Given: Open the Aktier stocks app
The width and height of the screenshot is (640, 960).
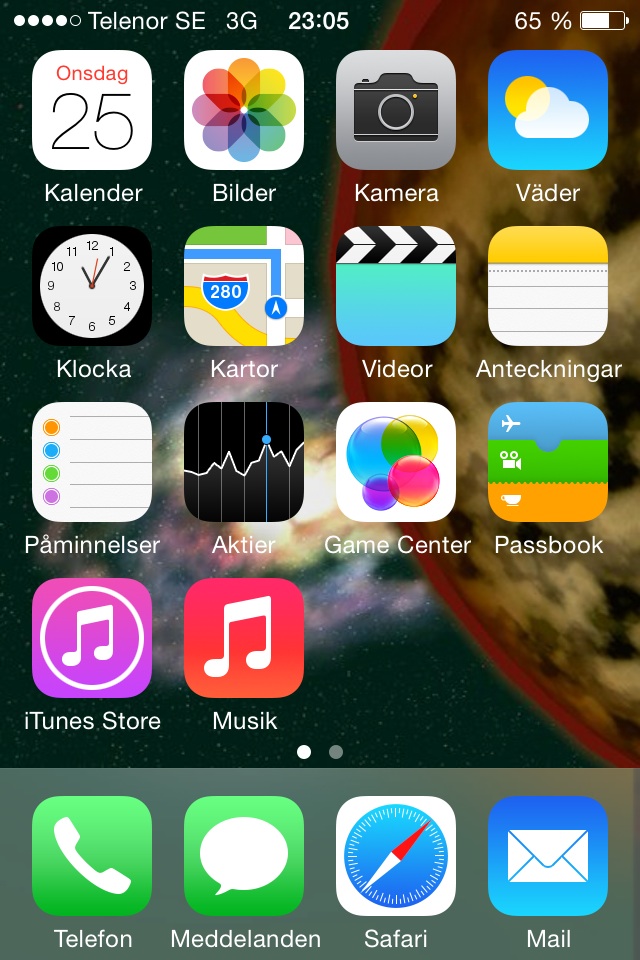Looking at the screenshot, I should coord(244,462).
